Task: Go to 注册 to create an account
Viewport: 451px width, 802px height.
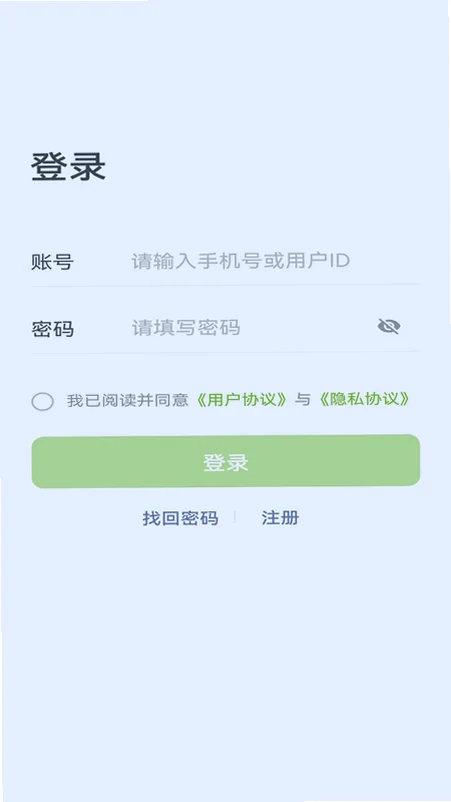Action: tap(280, 518)
